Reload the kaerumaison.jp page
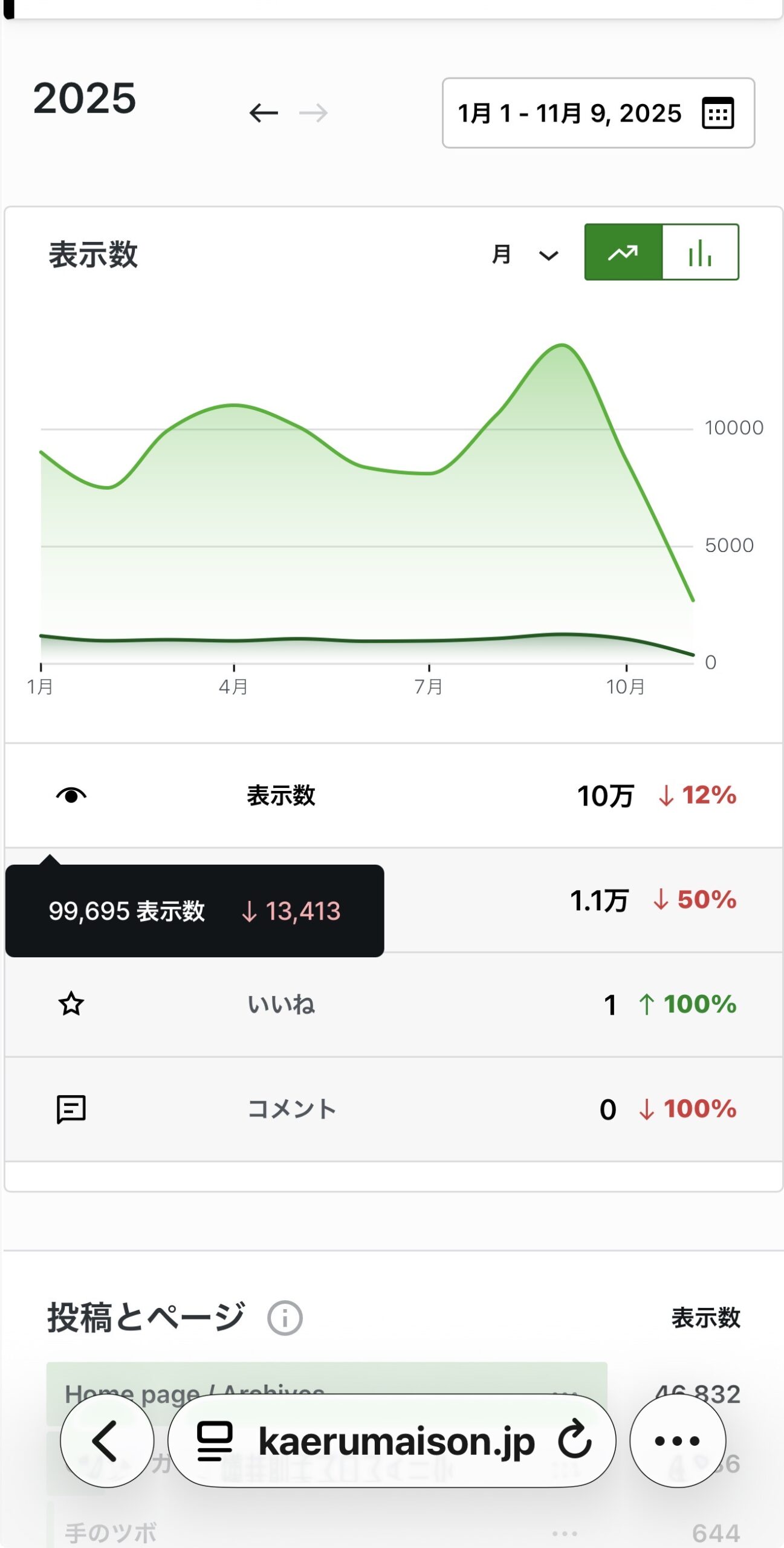Screen dimensions: 784x1548 (x=574, y=1441)
